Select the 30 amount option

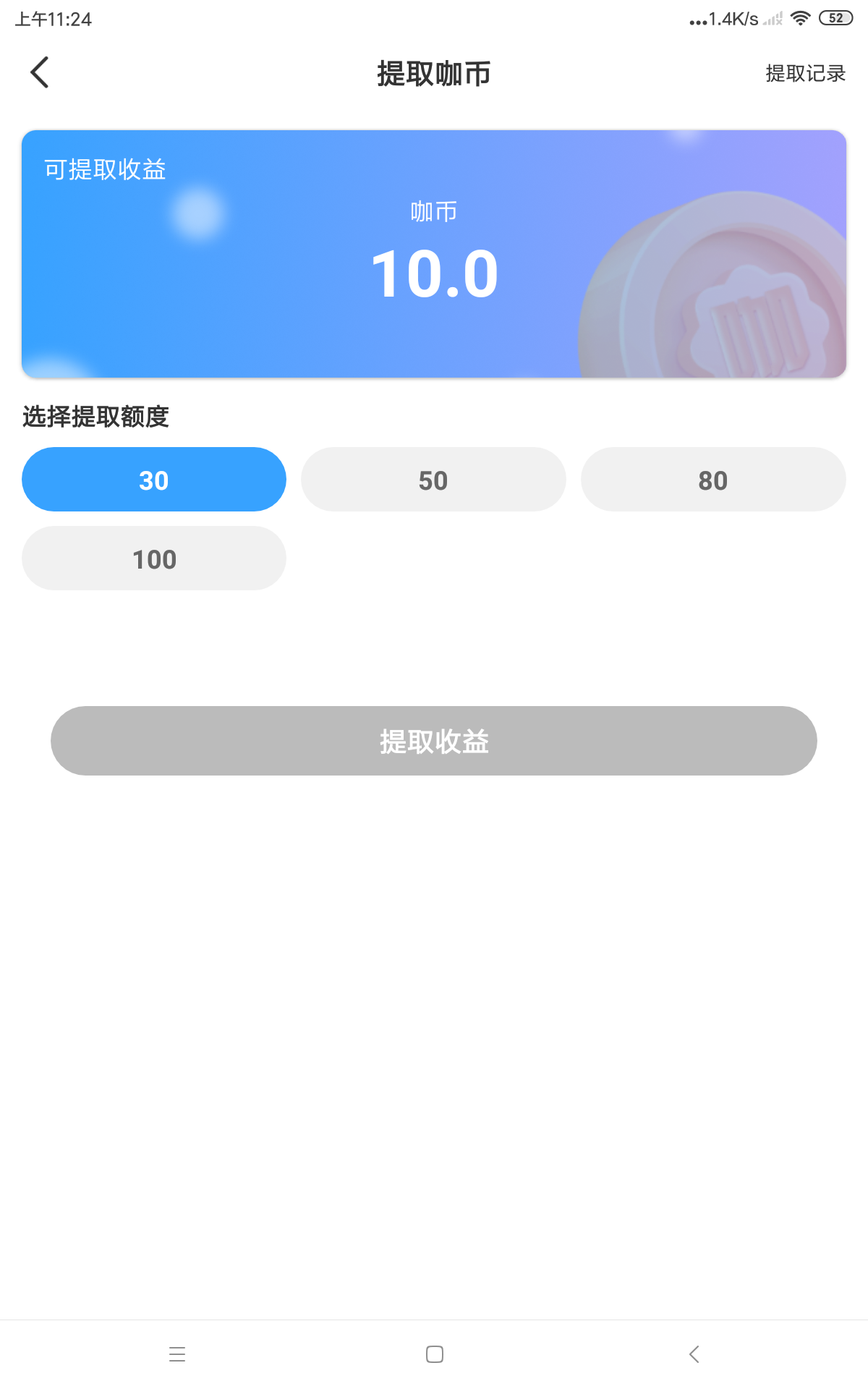pyautogui.click(x=154, y=480)
